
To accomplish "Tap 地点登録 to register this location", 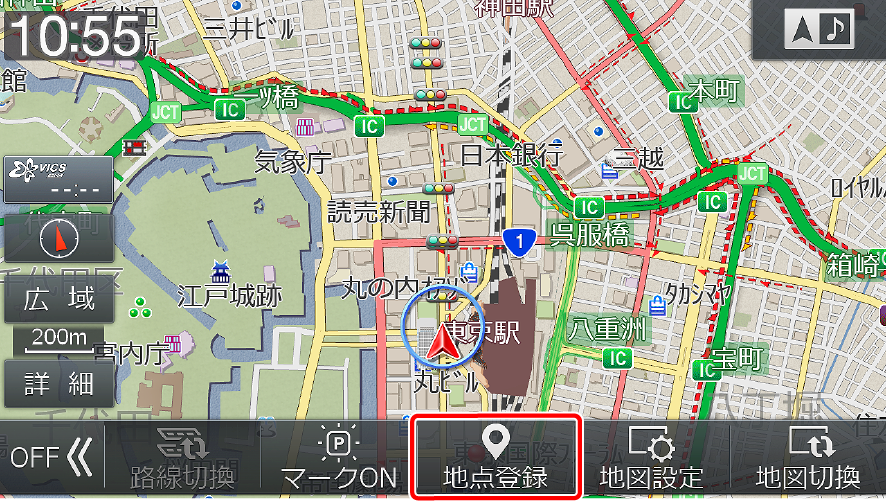I will click(x=497, y=457).
